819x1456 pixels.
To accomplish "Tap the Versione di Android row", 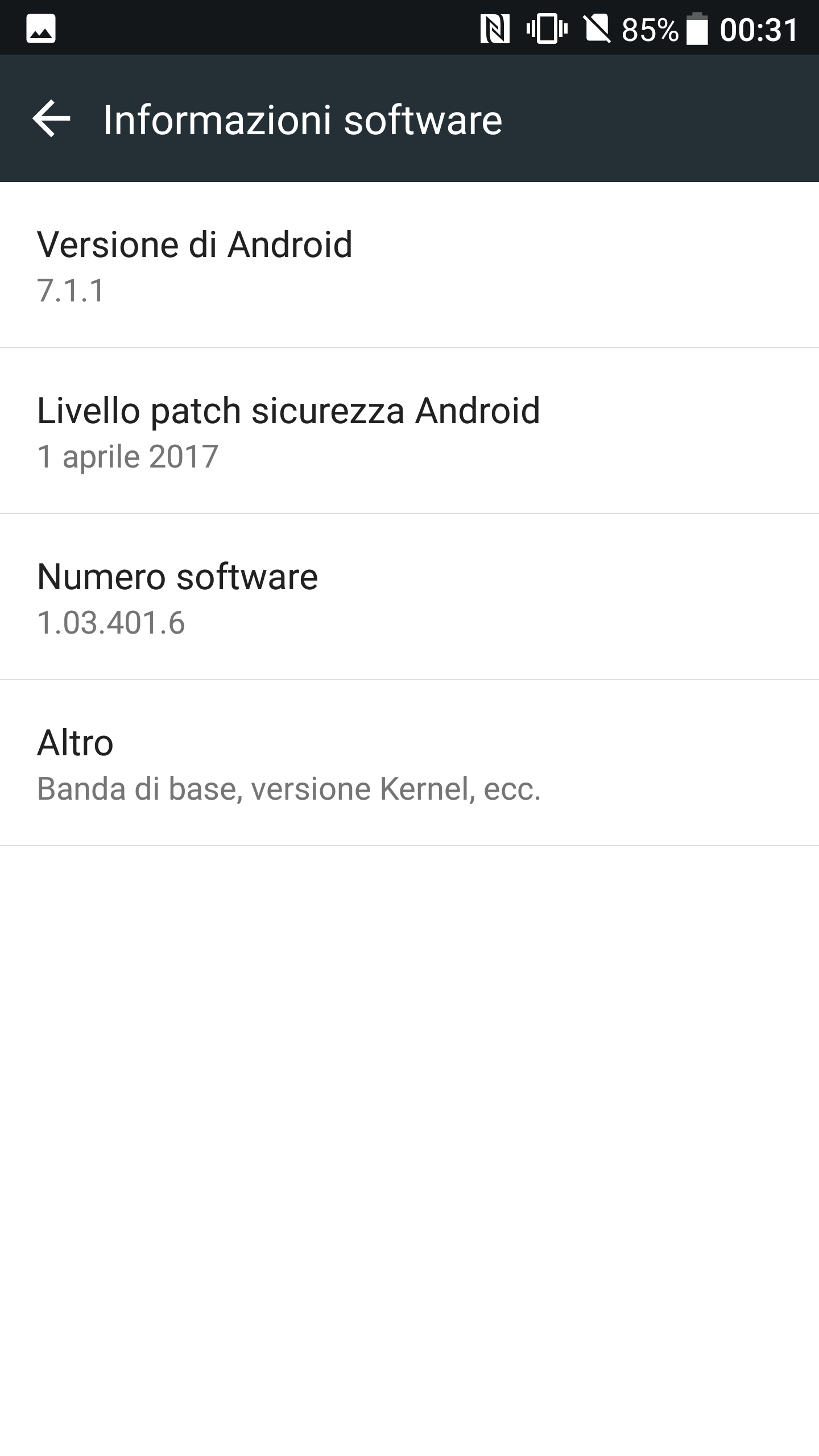I will coord(409,265).
